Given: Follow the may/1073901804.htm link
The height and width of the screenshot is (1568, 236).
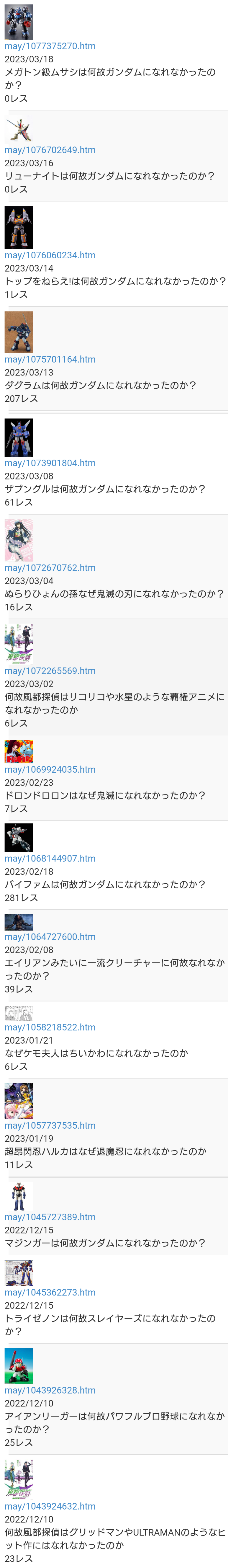Looking at the screenshot, I should pyautogui.click(x=50, y=463).
